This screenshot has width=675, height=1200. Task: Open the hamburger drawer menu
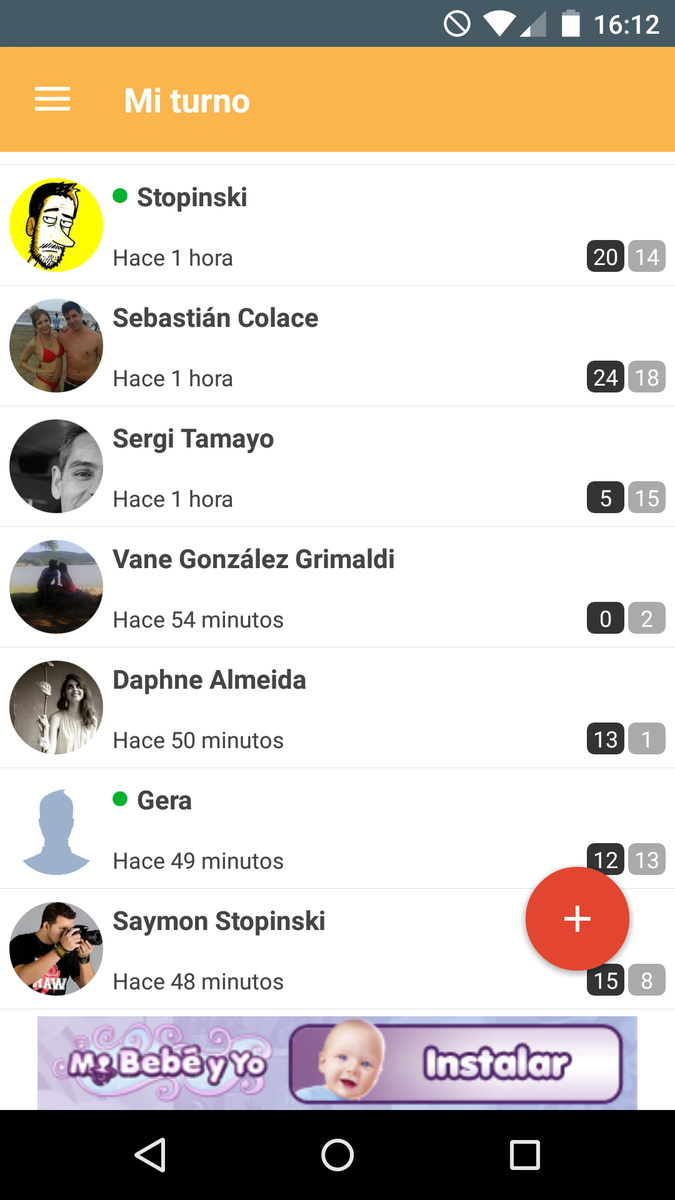(x=52, y=100)
